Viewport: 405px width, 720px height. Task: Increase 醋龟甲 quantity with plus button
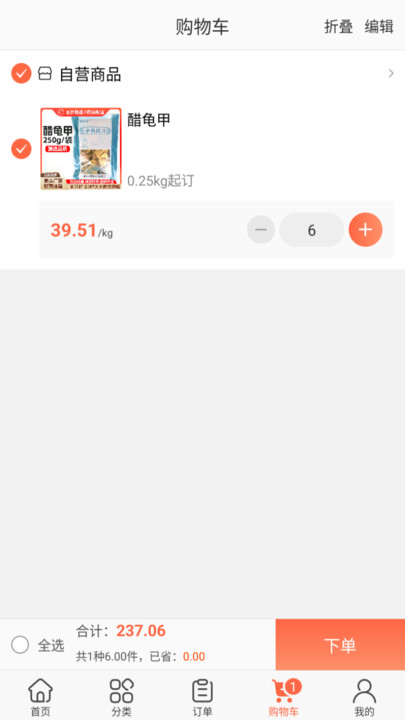(x=366, y=230)
